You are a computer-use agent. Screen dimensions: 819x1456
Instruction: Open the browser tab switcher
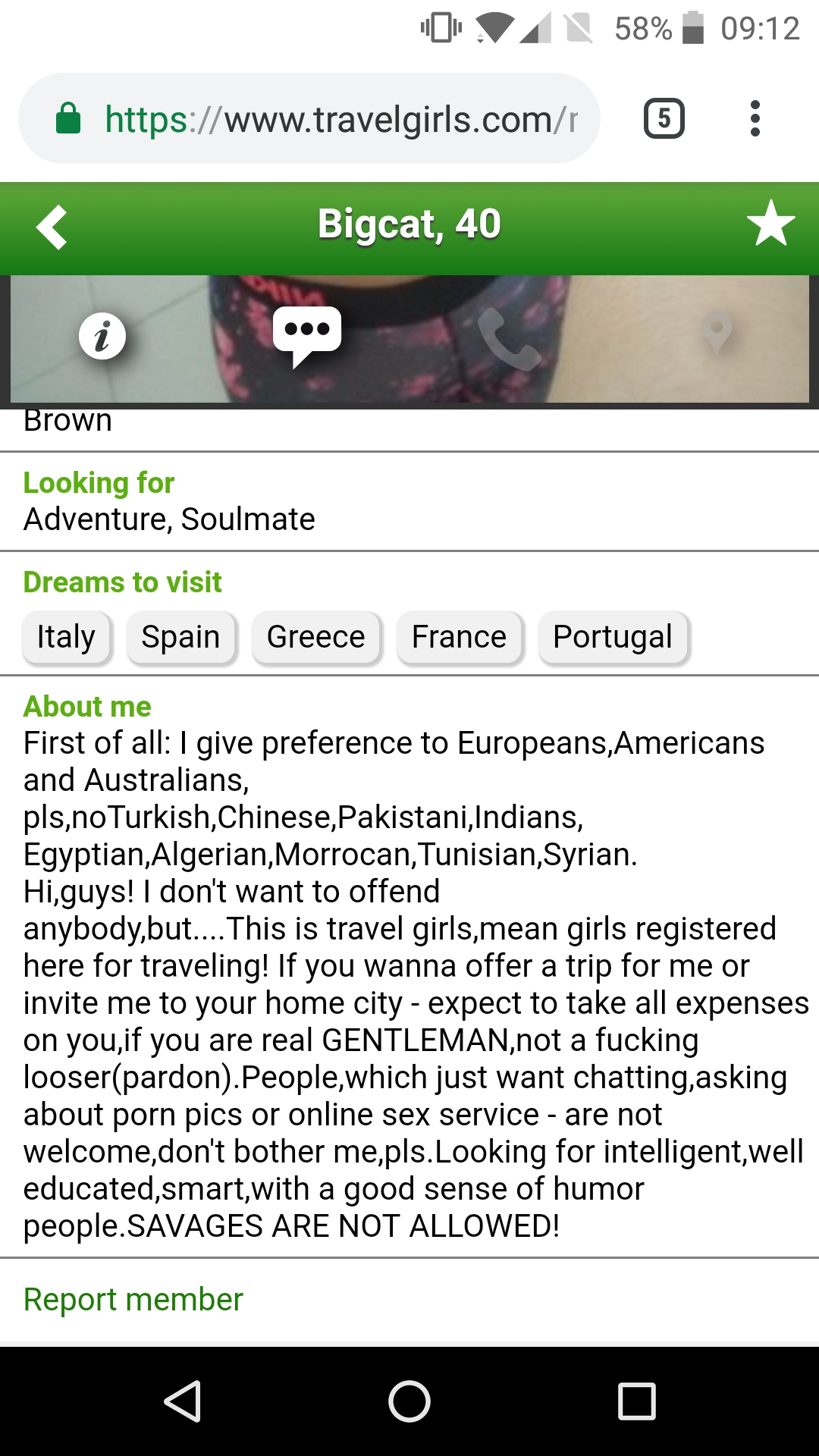[x=664, y=119]
